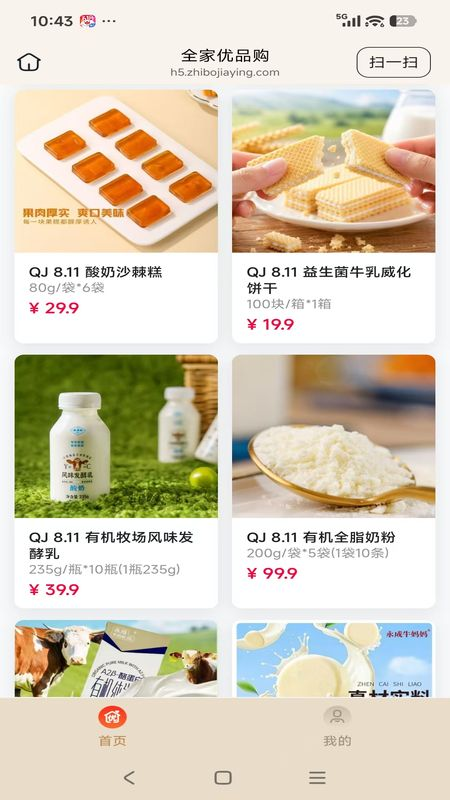Go back with the system back button
The height and width of the screenshot is (800, 450).
pyautogui.click(x=129, y=778)
